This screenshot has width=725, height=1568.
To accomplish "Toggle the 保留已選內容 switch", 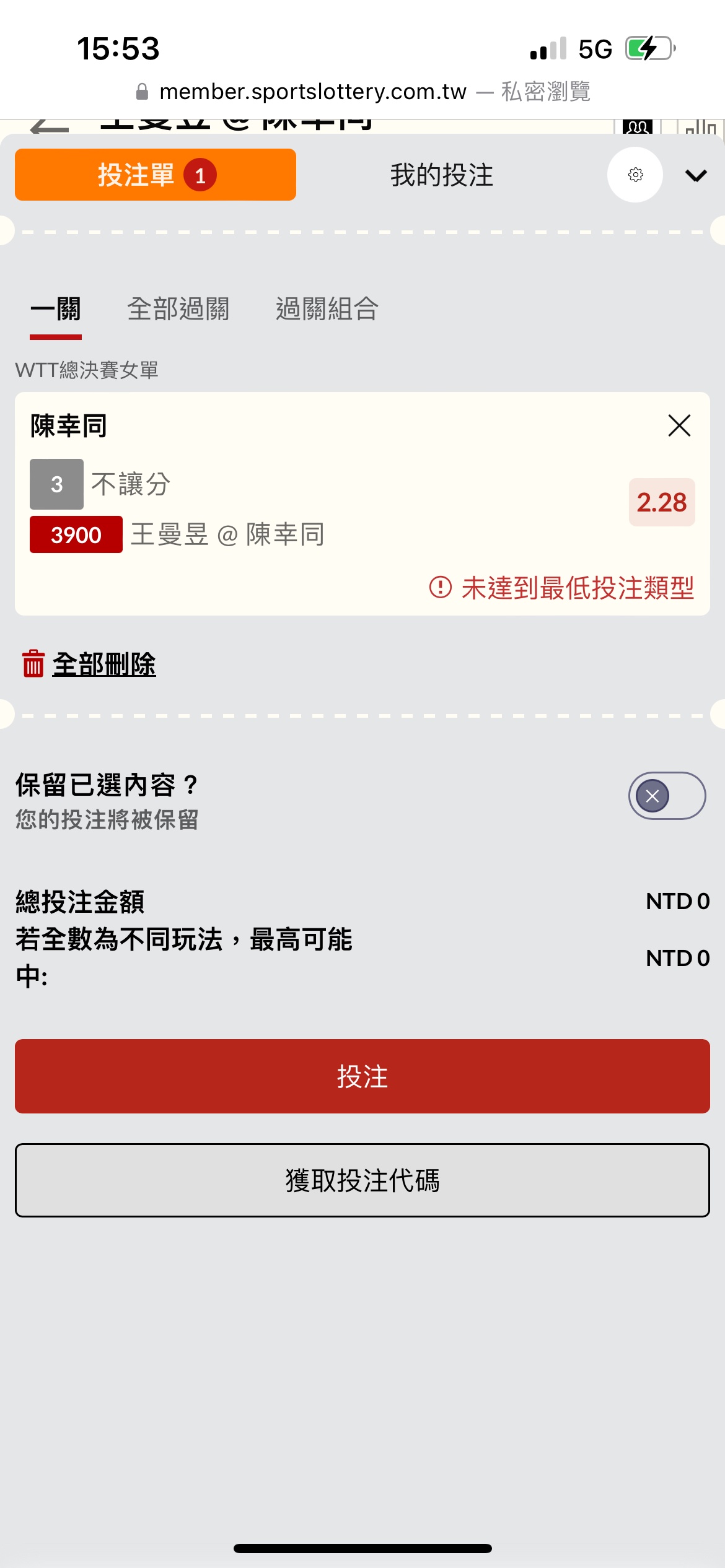I will 667,796.
